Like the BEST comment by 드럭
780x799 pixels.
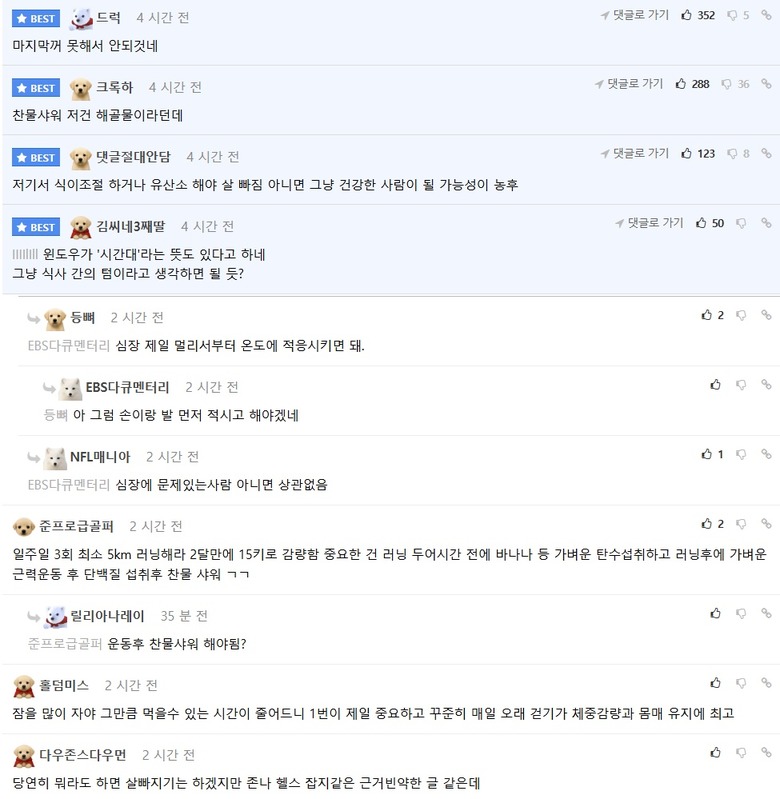(686, 16)
